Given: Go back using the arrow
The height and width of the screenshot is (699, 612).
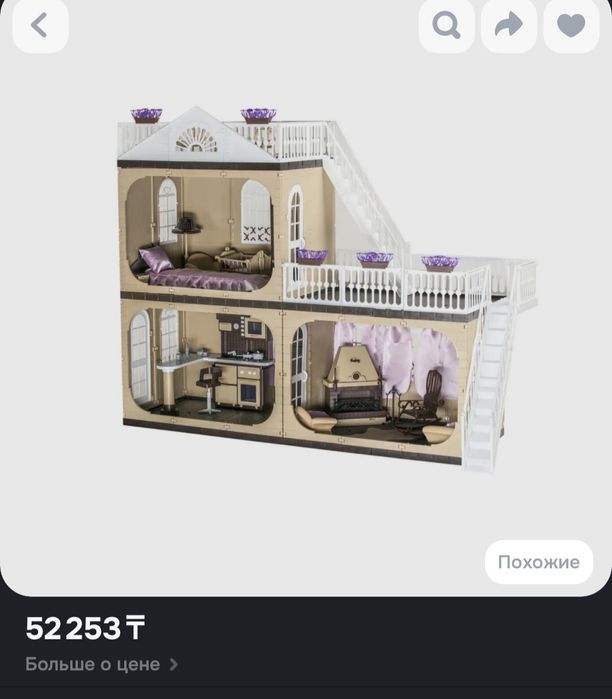Looking at the screenshot, I should 40,26.
